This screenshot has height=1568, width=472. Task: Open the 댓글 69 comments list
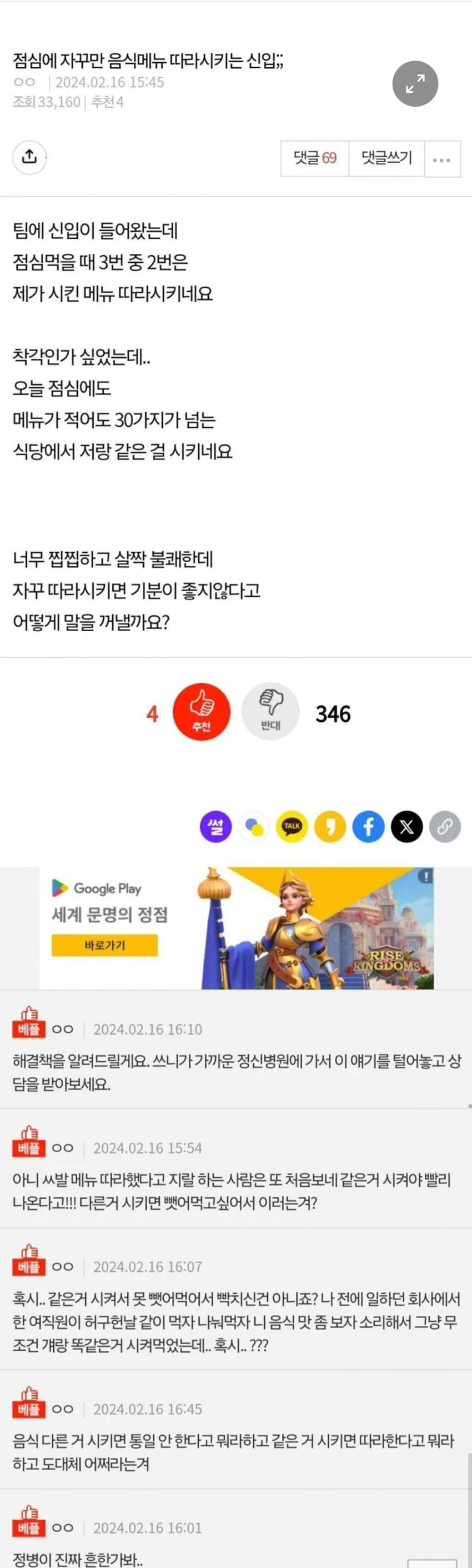coord(314,158)
